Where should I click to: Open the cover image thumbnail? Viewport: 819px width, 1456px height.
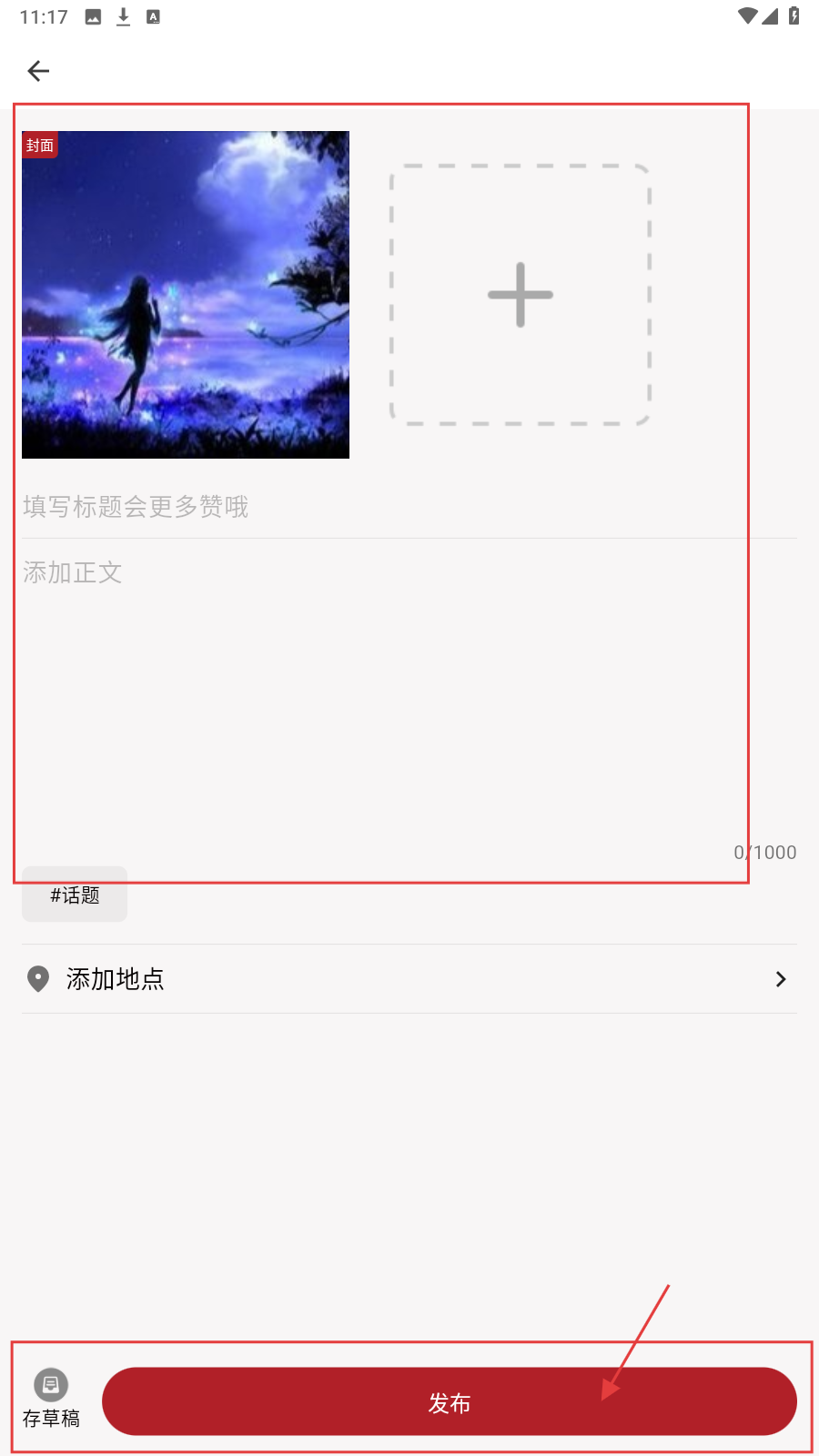click(186, 295)
